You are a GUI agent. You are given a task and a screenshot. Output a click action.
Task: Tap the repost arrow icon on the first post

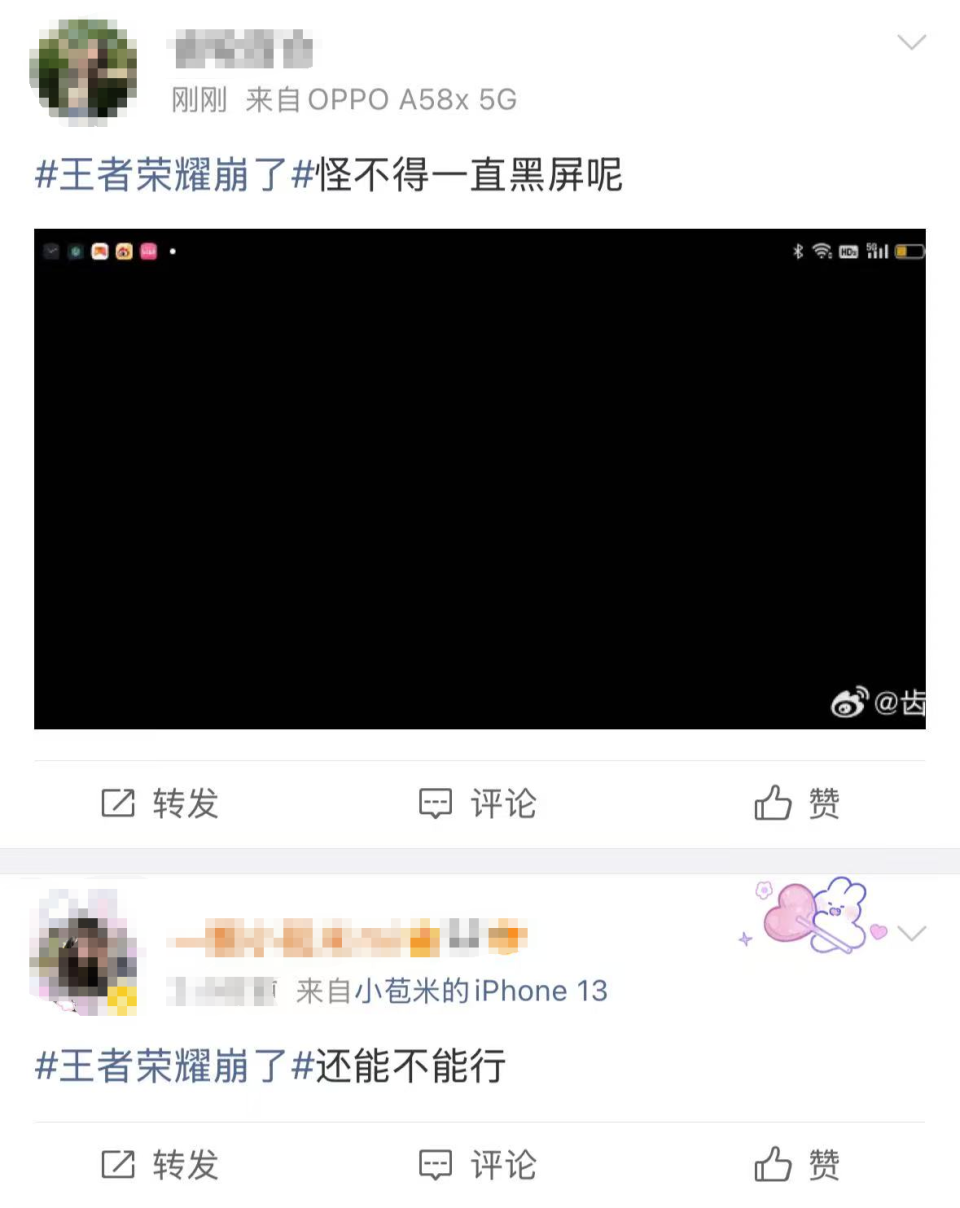point(120,802)
